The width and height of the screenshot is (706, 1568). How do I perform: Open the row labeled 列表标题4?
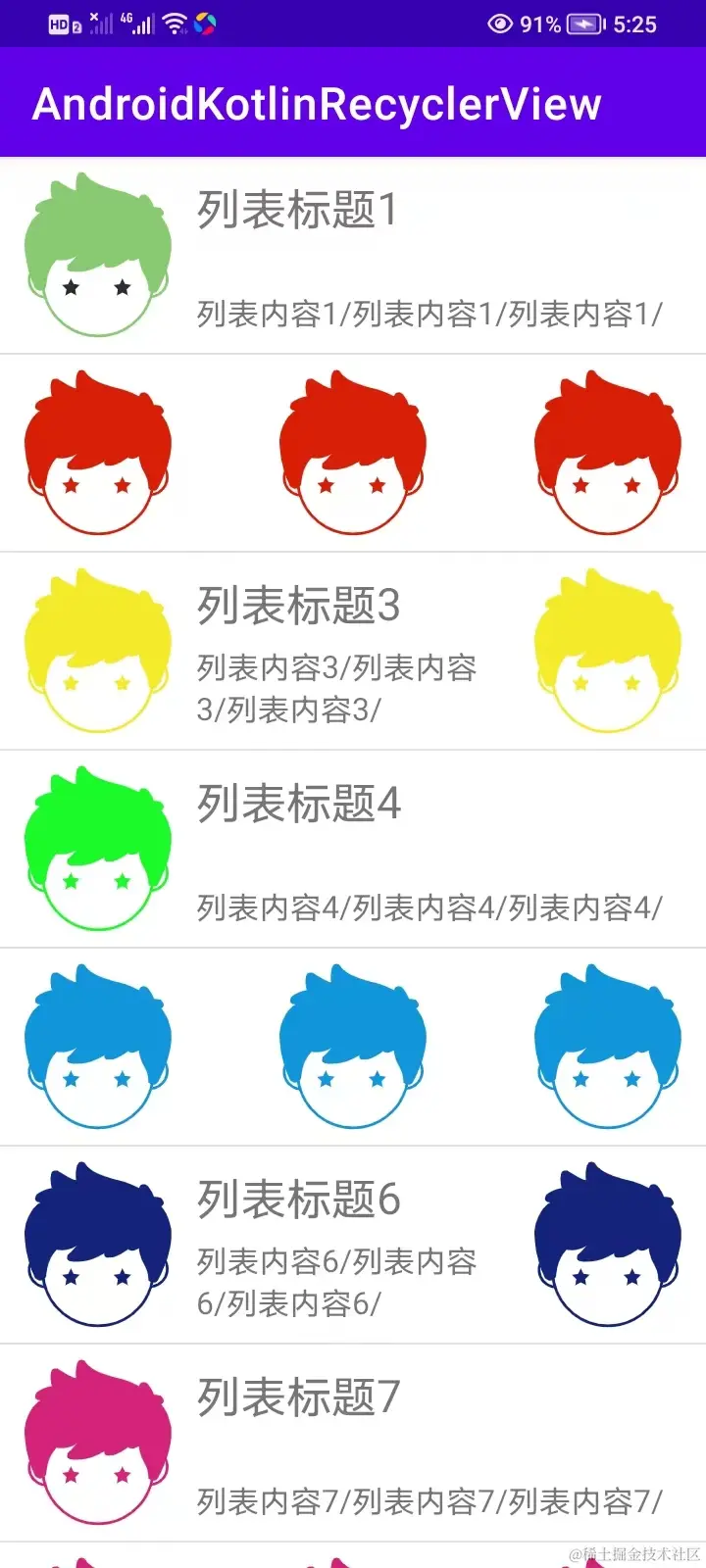point(353,850)
